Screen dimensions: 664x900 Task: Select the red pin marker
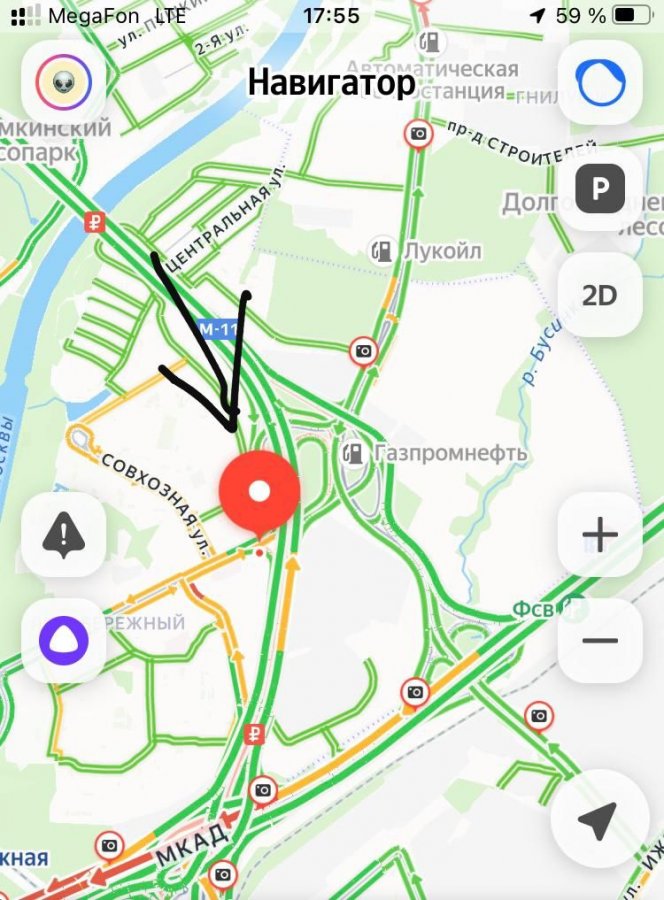[259, 492]
